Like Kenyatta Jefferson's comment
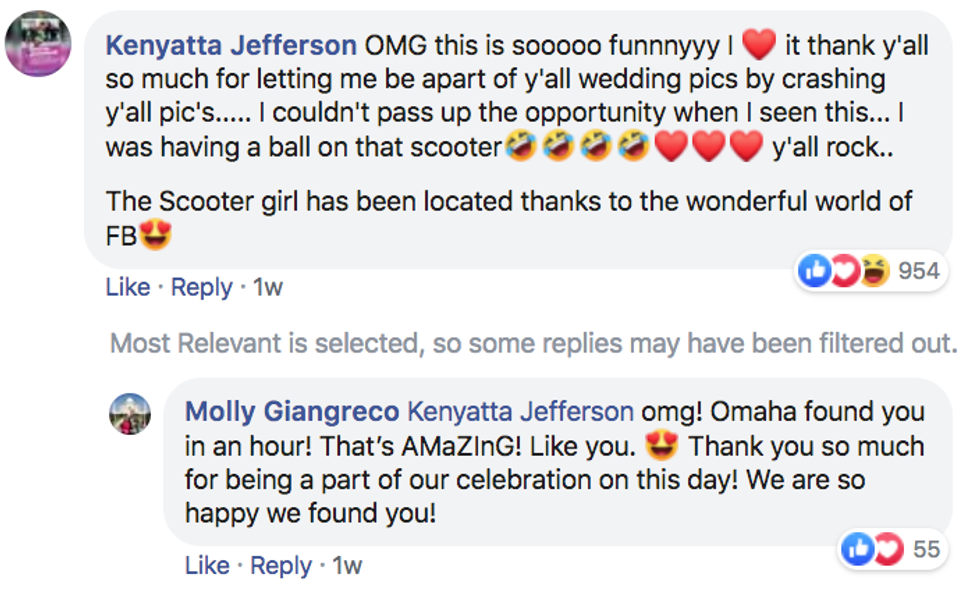This screenshot has width=980, height=592. point(127,287)
